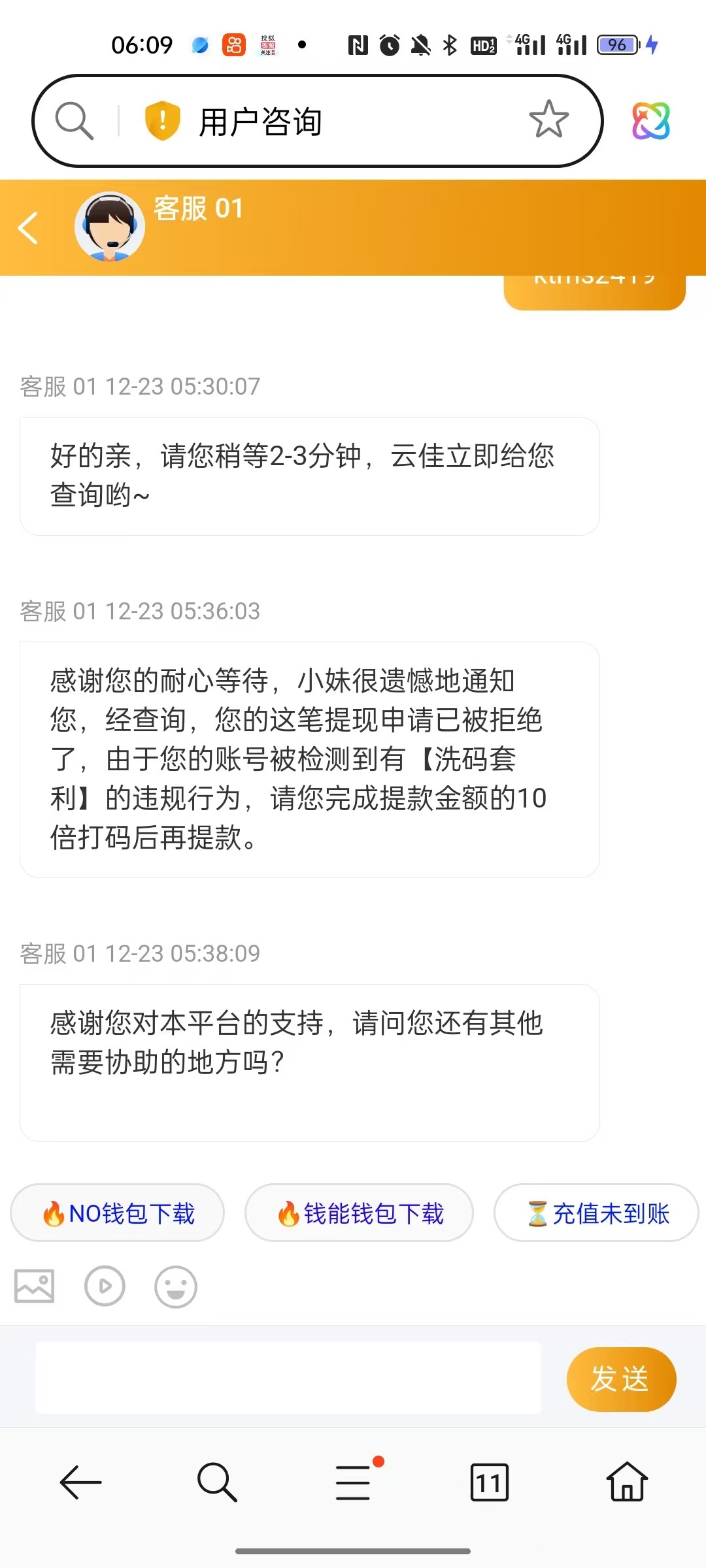Return to the browser home page
This screenshot has width=706, height=1568.
[x=627, y=1482]
